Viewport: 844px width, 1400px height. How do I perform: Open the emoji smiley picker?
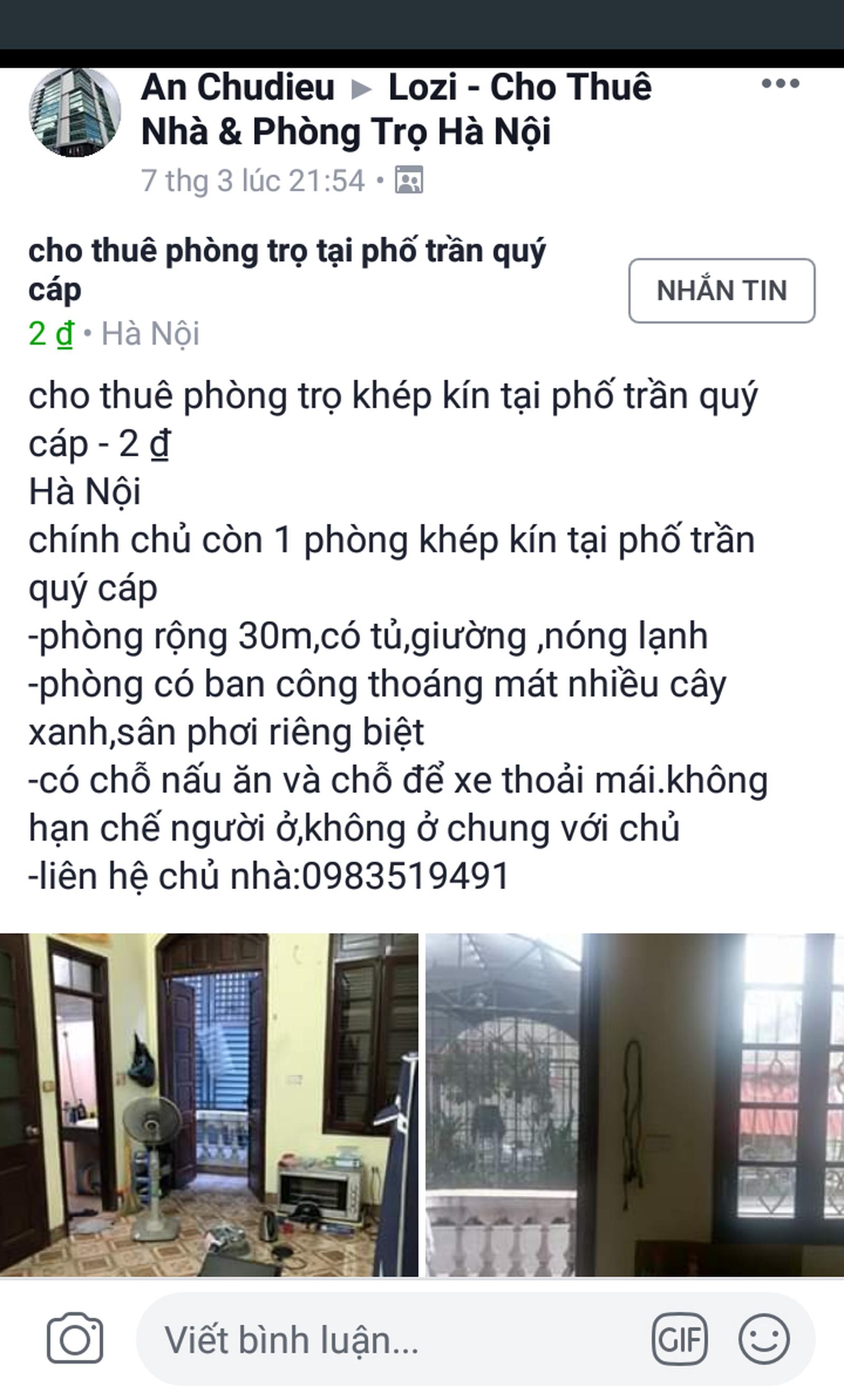click(763, 1339)
